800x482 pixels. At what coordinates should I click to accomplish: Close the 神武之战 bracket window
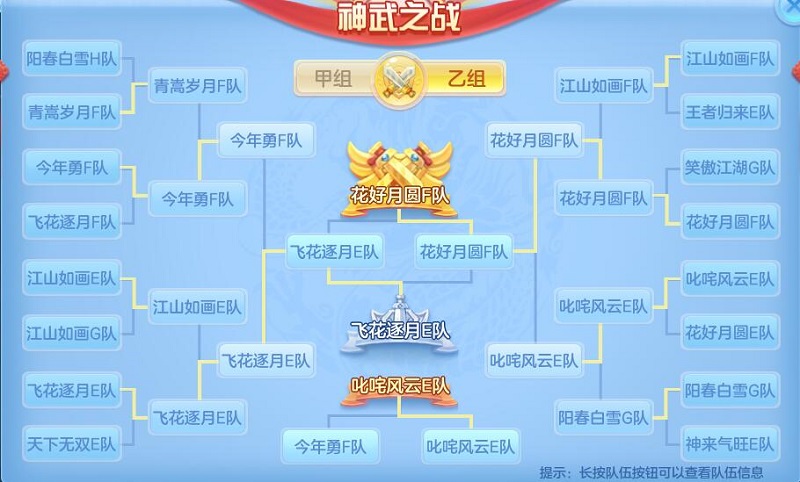click(x=790, y=6)
